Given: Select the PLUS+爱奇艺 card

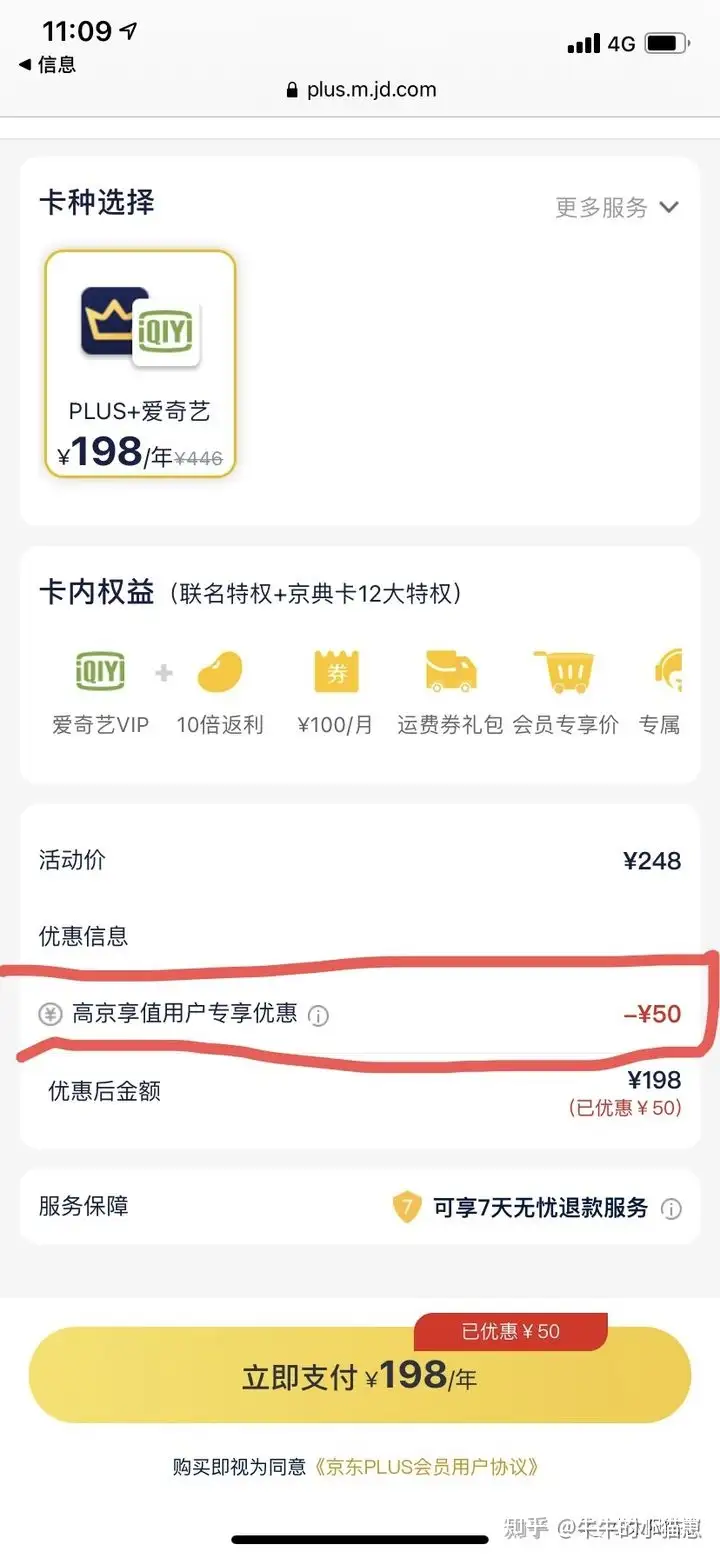Looking at the screenshot, I should click(x=140, y=364).
